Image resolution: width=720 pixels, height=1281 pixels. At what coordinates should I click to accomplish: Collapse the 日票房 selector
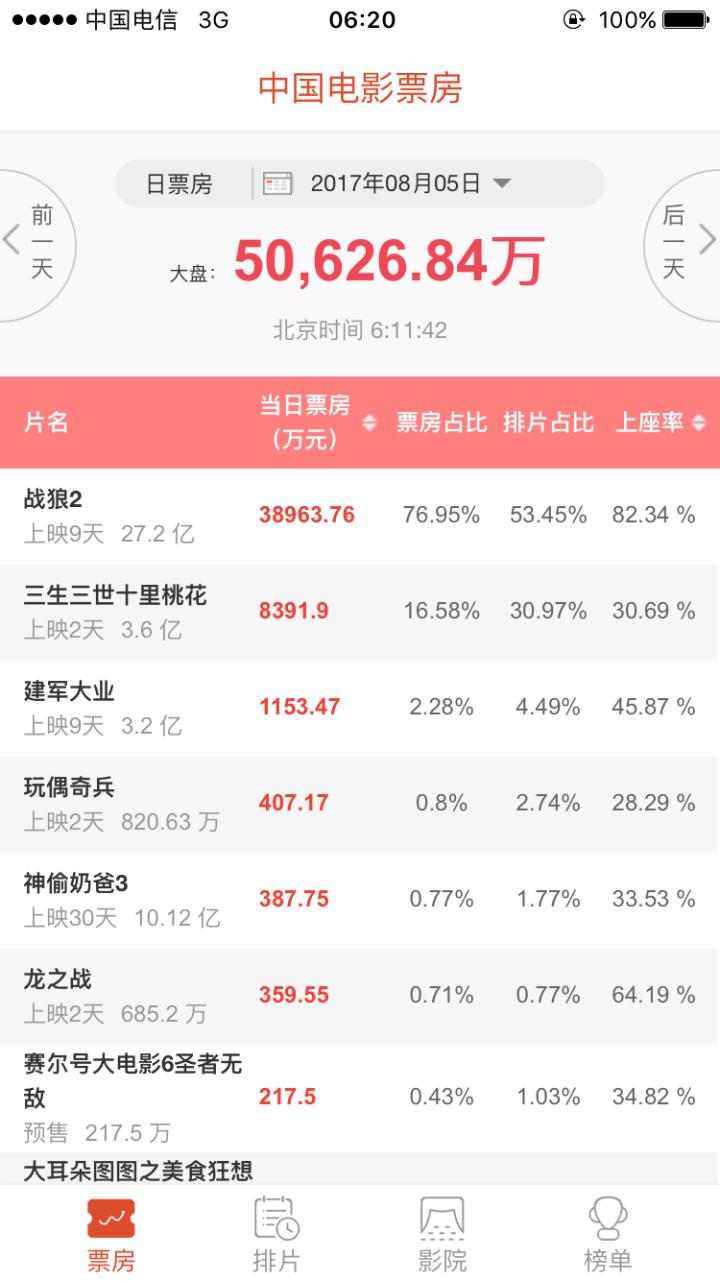pos(180,183)
